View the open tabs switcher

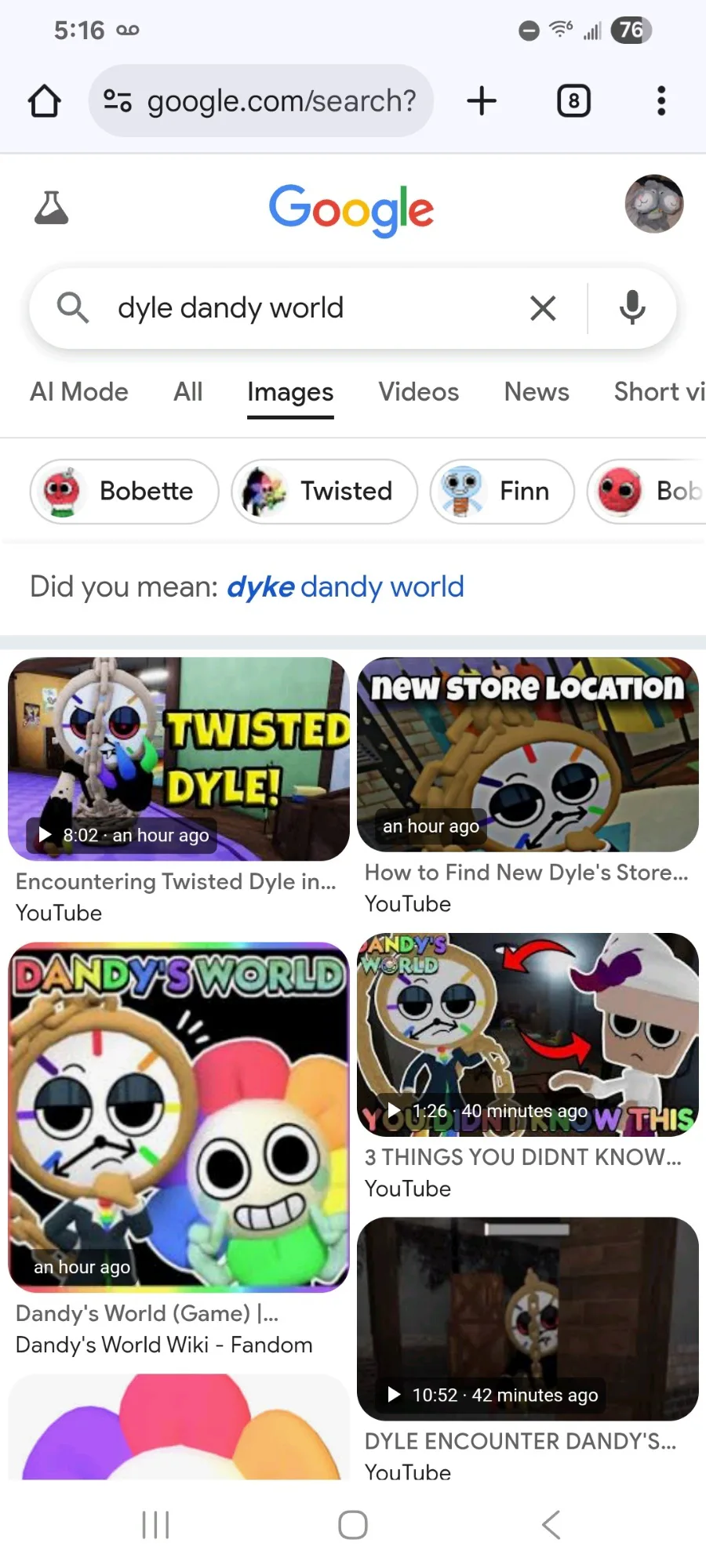point(573,101)
